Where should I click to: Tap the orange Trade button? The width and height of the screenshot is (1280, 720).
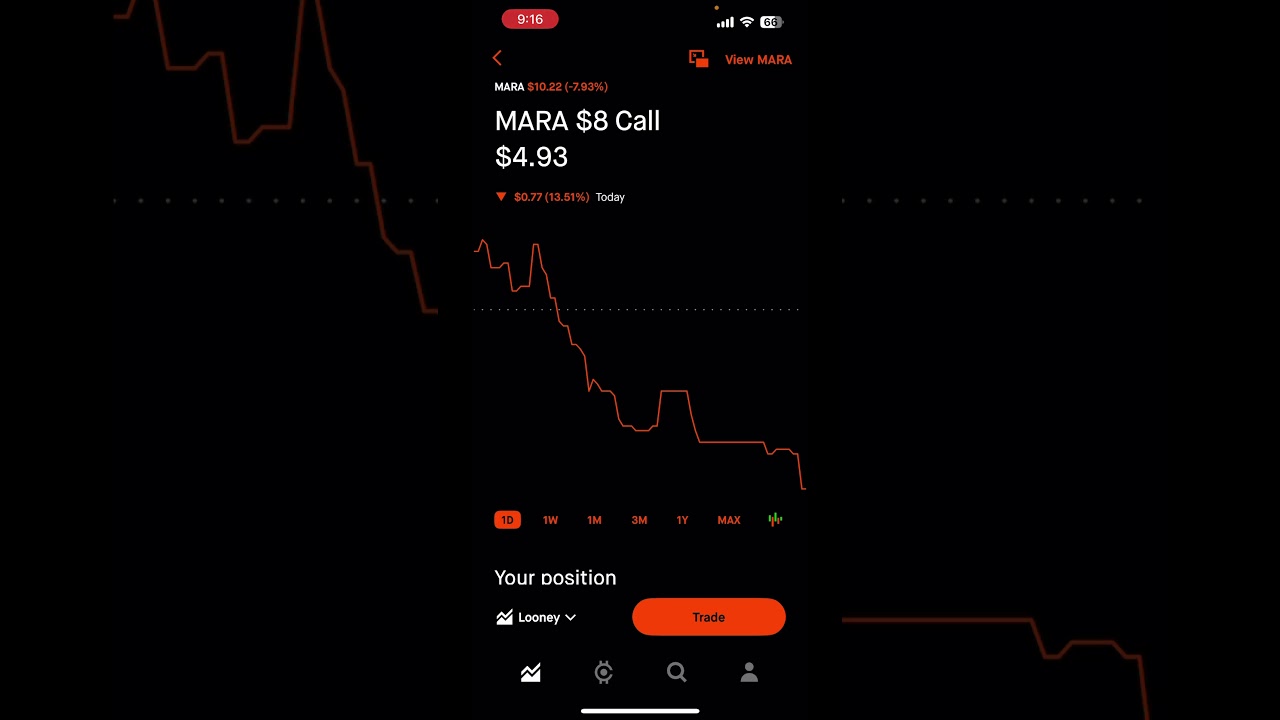point(708,617)
